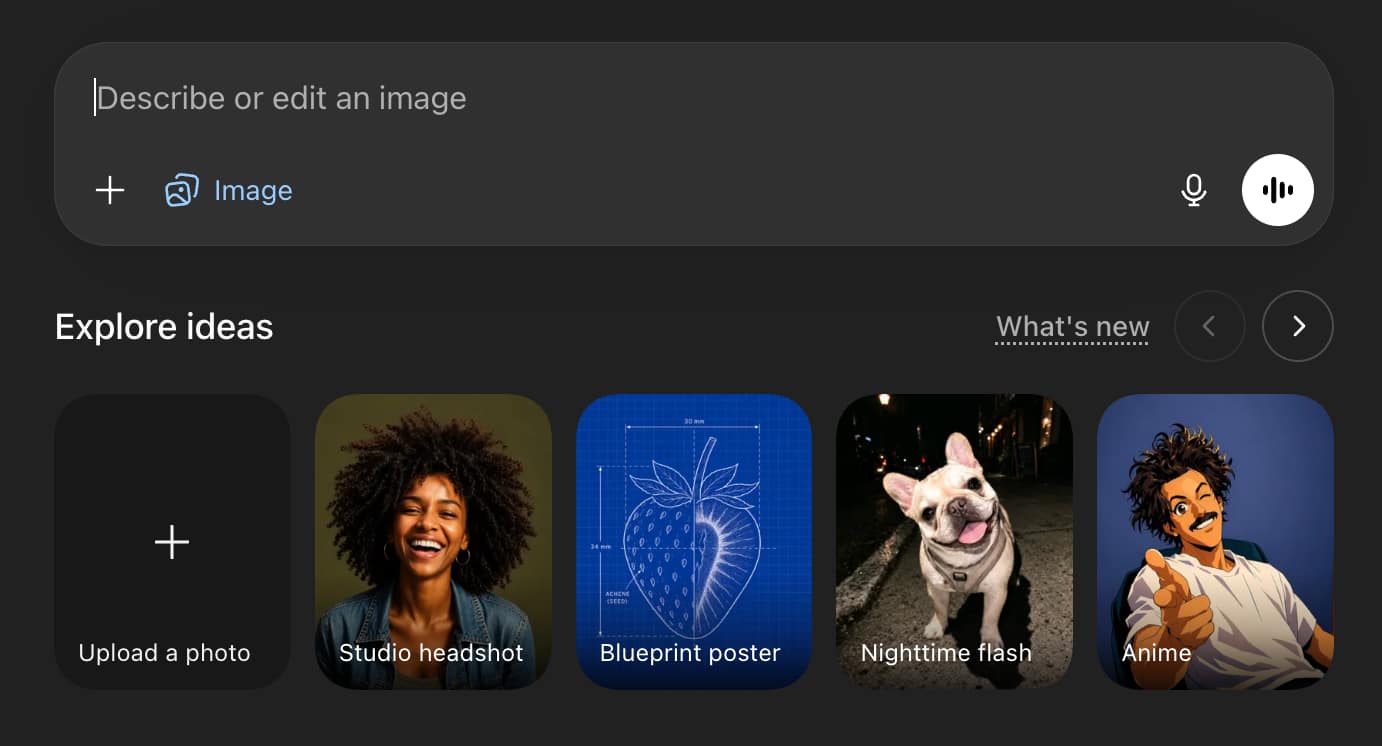
Task: Open the plus attachment menu
Action: click(x=110, y=190)
